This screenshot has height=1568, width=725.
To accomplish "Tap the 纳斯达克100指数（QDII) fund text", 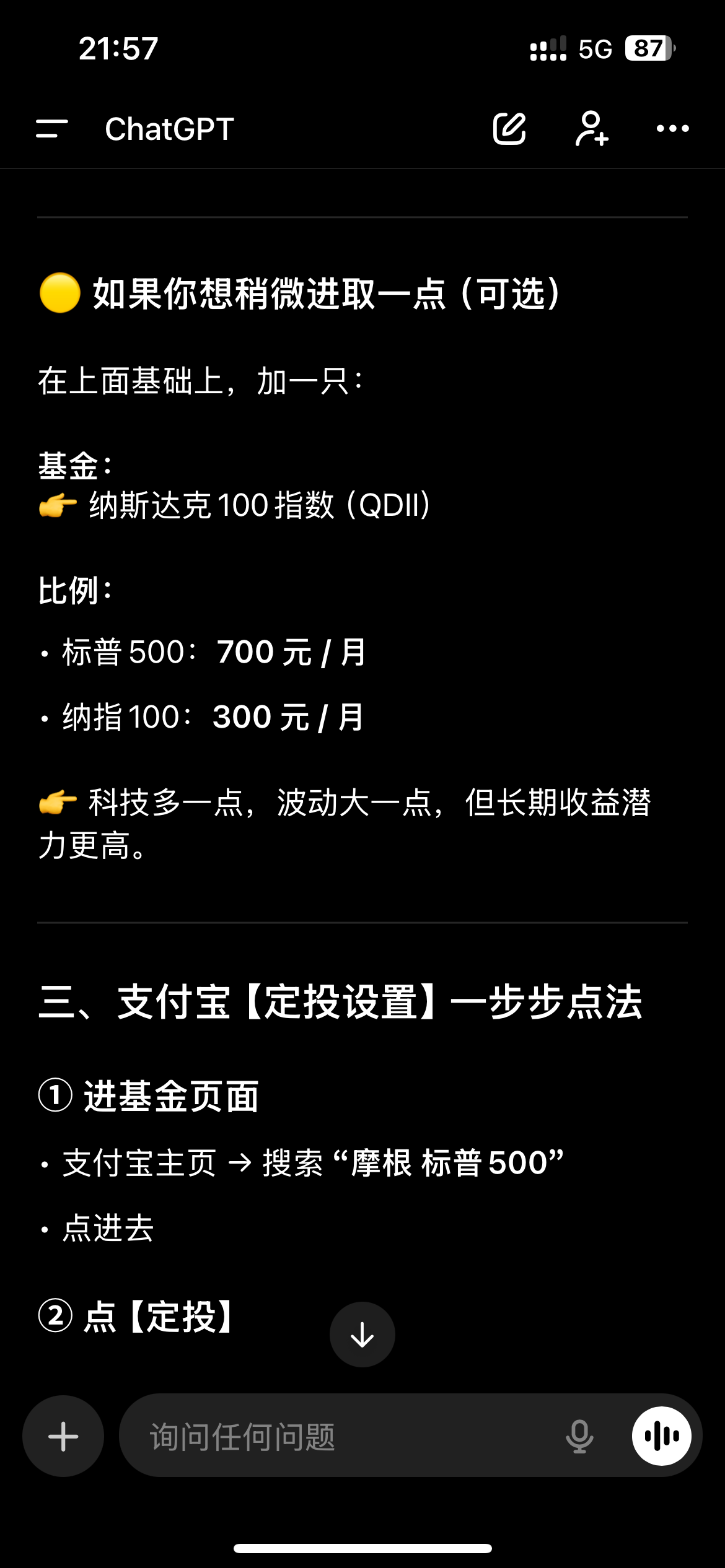I will click(x=260, y=507).
